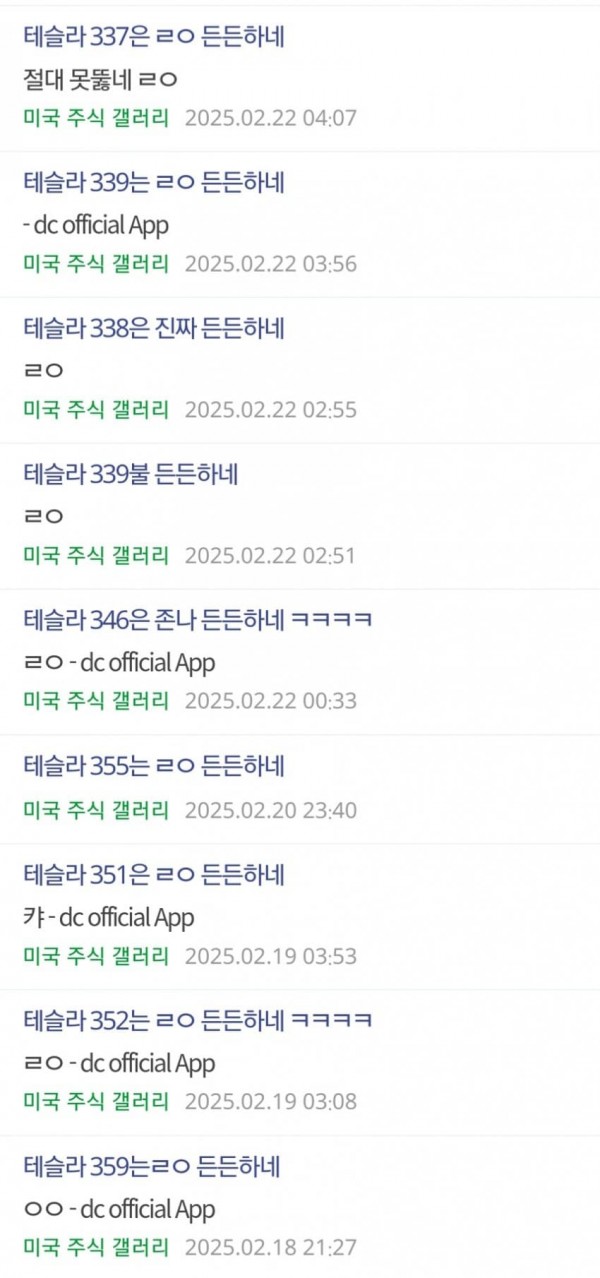Visit 미국 주식 갤러리 from the 04:07 post
The image size is (600, 1278).
click(97, 118)
